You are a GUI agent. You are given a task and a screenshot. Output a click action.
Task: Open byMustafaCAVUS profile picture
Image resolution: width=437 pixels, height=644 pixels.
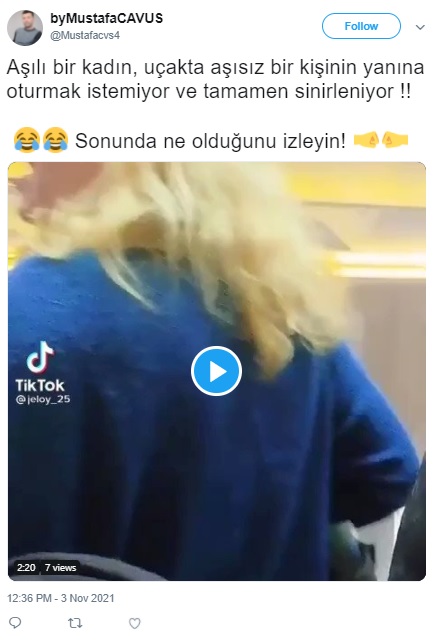(x=25, y=28)
